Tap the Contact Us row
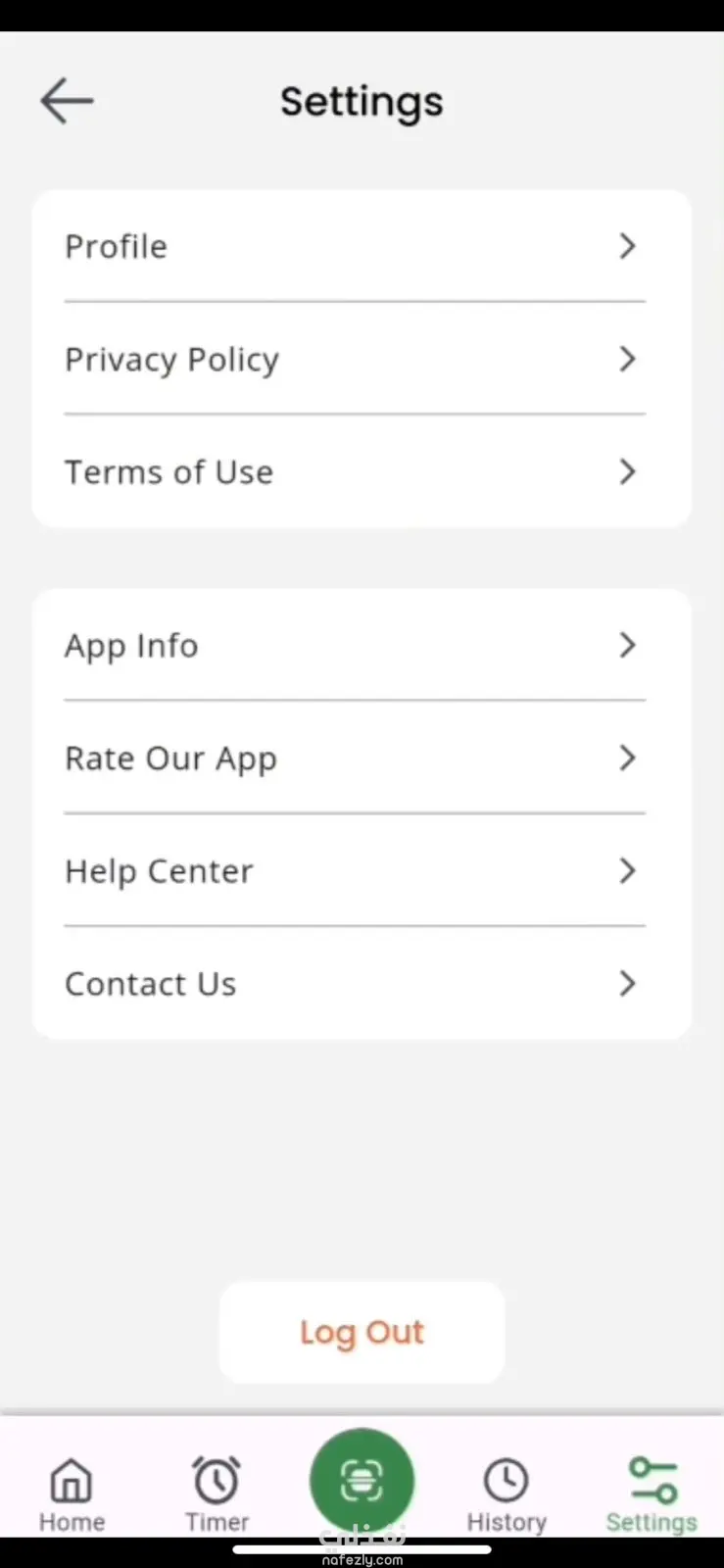The height and width of the screenshot is (1568, 724). [355, 983]
